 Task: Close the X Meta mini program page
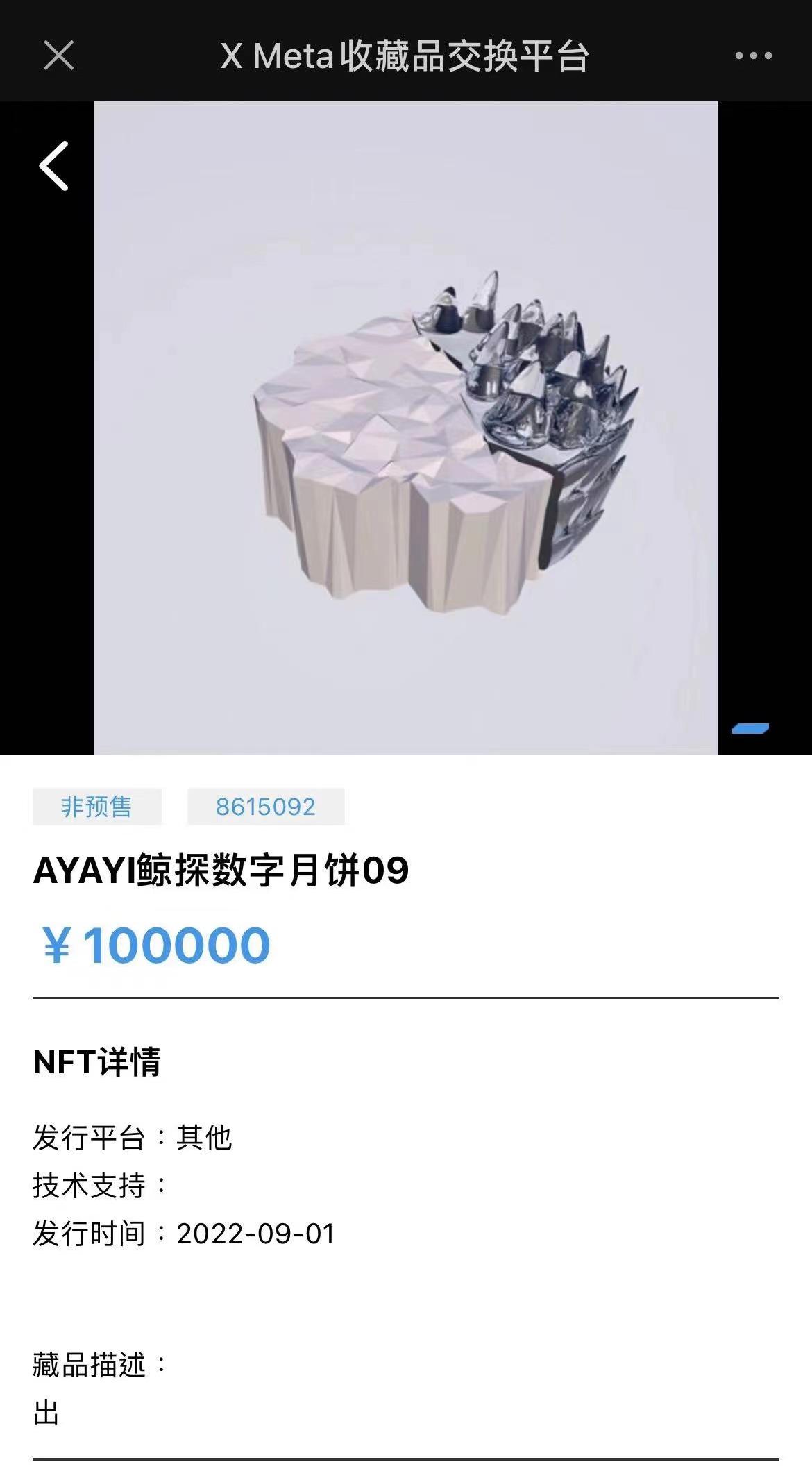(58, 56)
